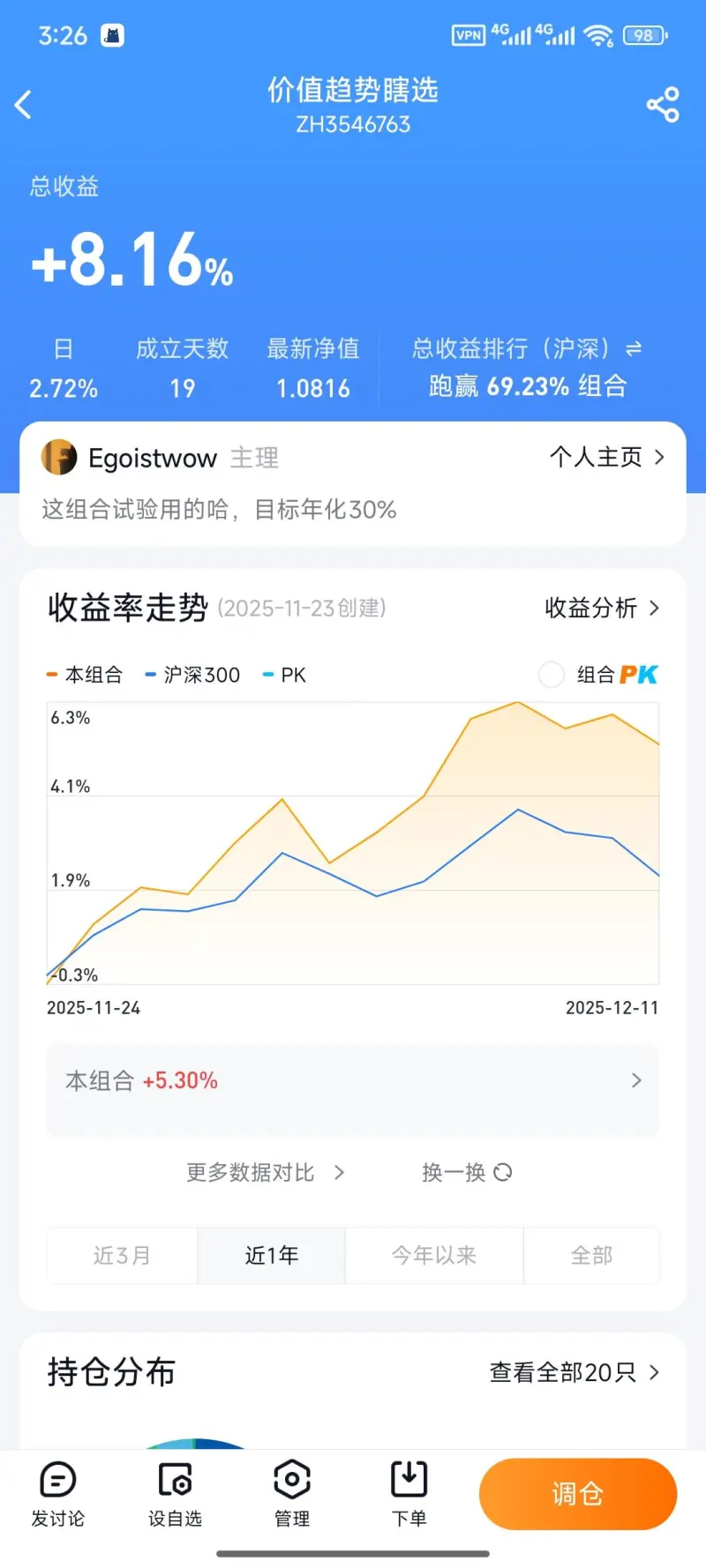The image size is (706, 1568).
Task: Go back using the top-left arrow
Action: tap(24, 105)
